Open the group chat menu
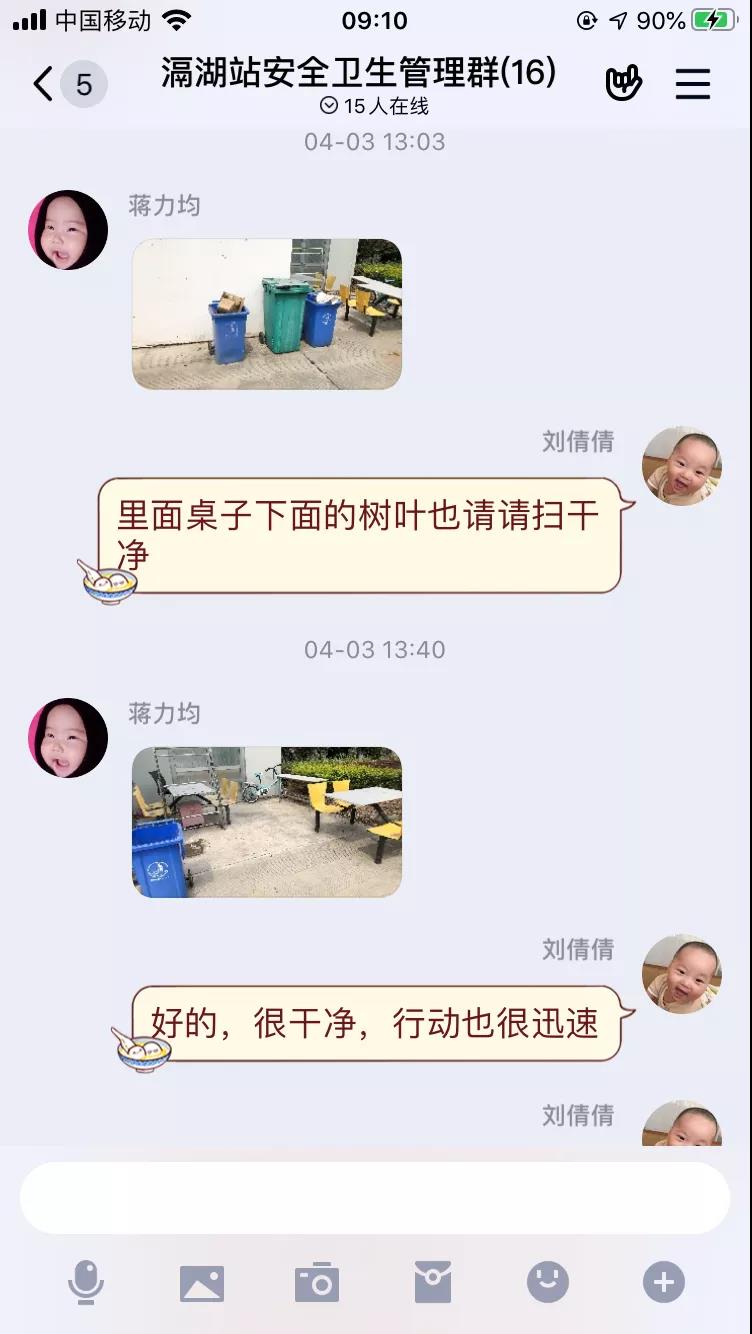 coord(692,84)
